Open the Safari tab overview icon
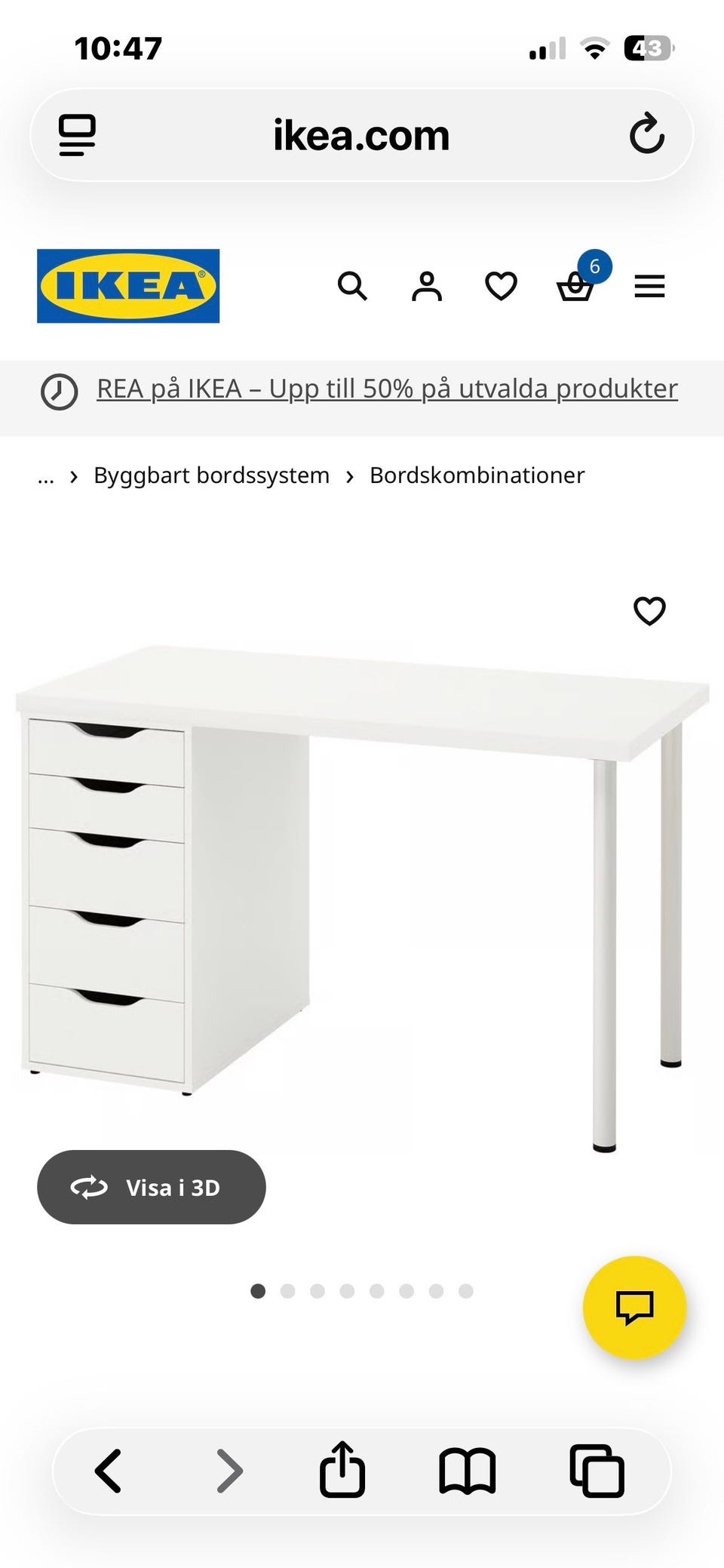The width and height of the screenshot is (724, 1568). (x=595, y=1468)
